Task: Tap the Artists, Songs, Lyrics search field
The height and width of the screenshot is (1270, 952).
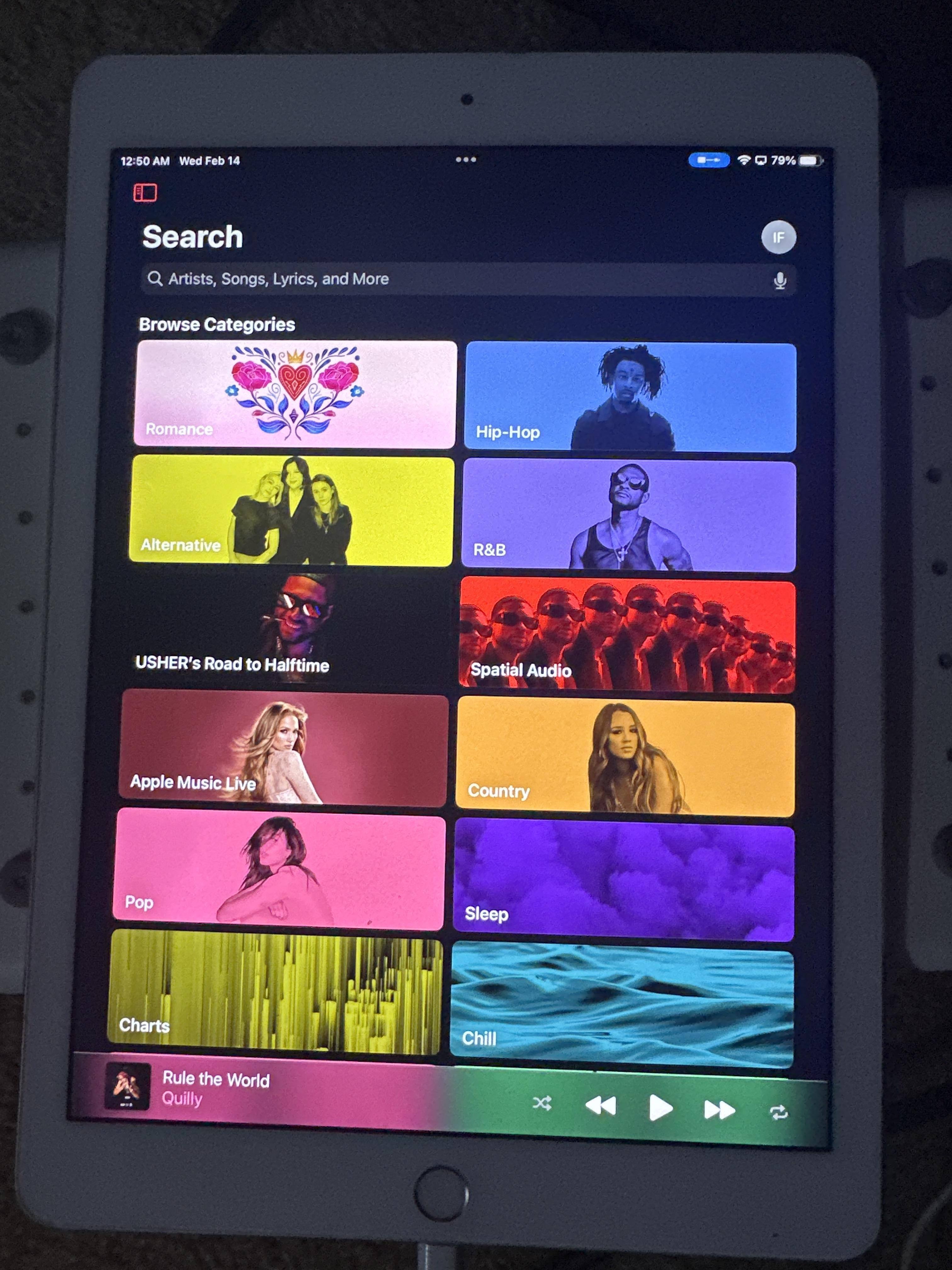Action: (448, 279)
